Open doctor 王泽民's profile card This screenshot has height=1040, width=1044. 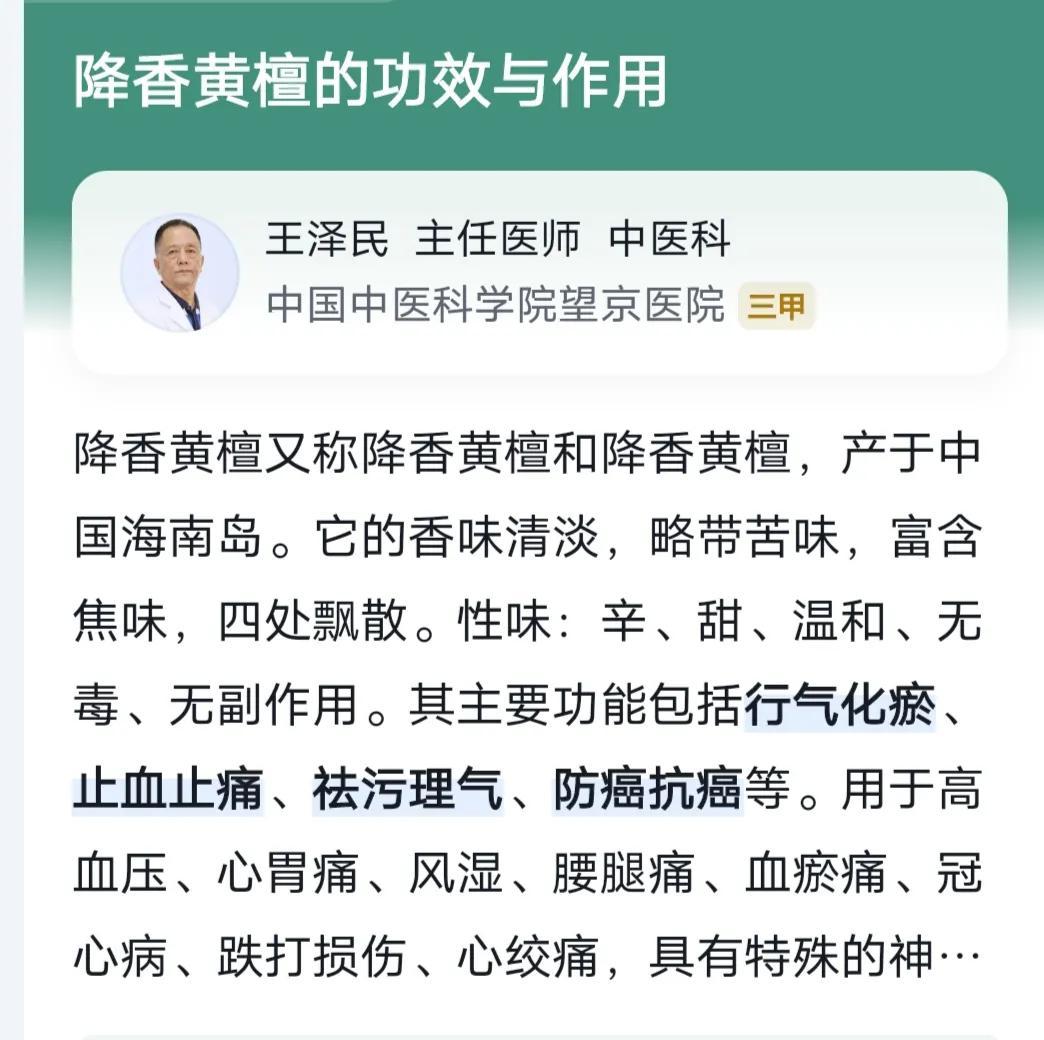coord(538,272)
